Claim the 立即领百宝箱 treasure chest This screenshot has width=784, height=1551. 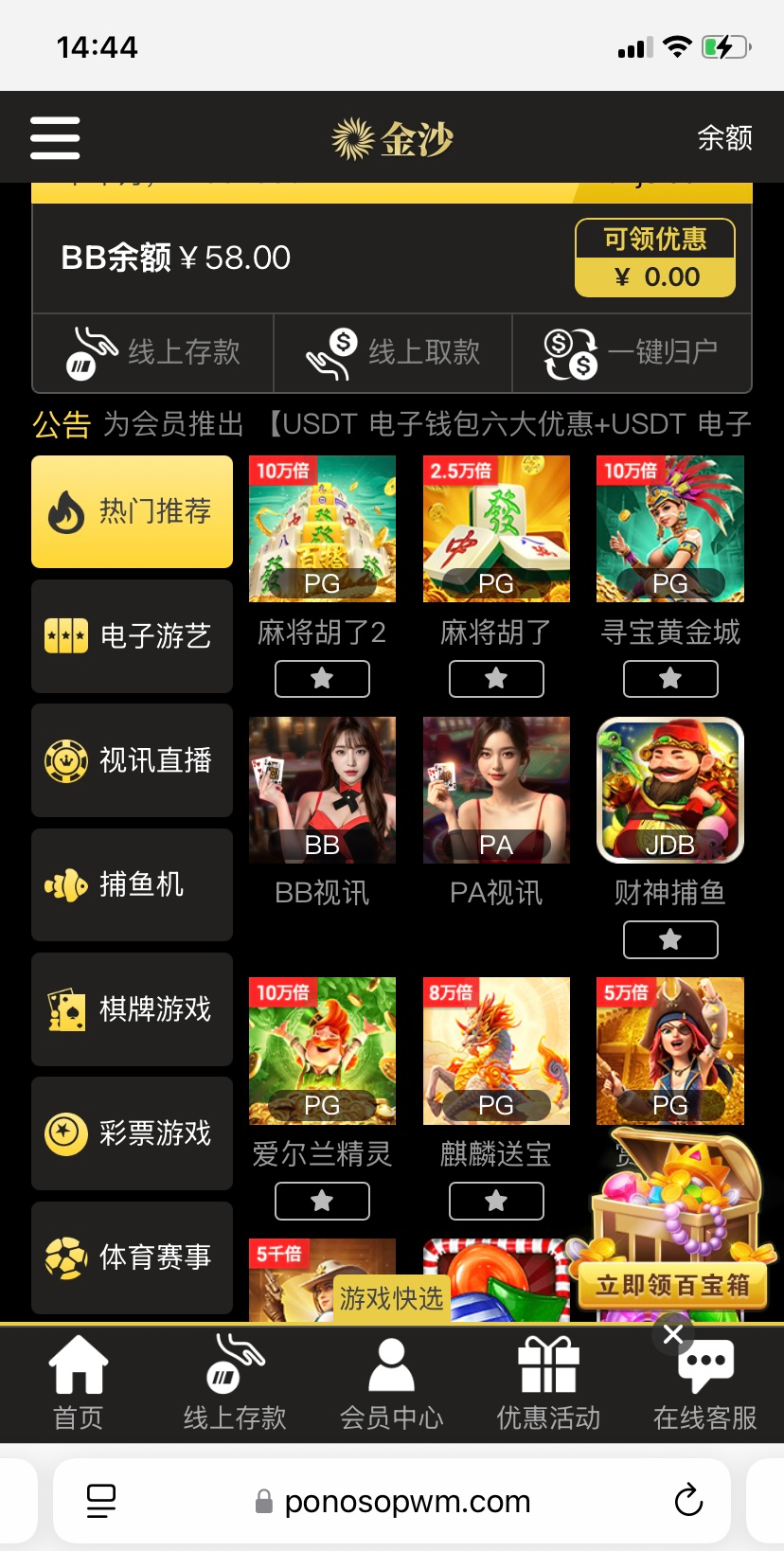coord(672,1285)
